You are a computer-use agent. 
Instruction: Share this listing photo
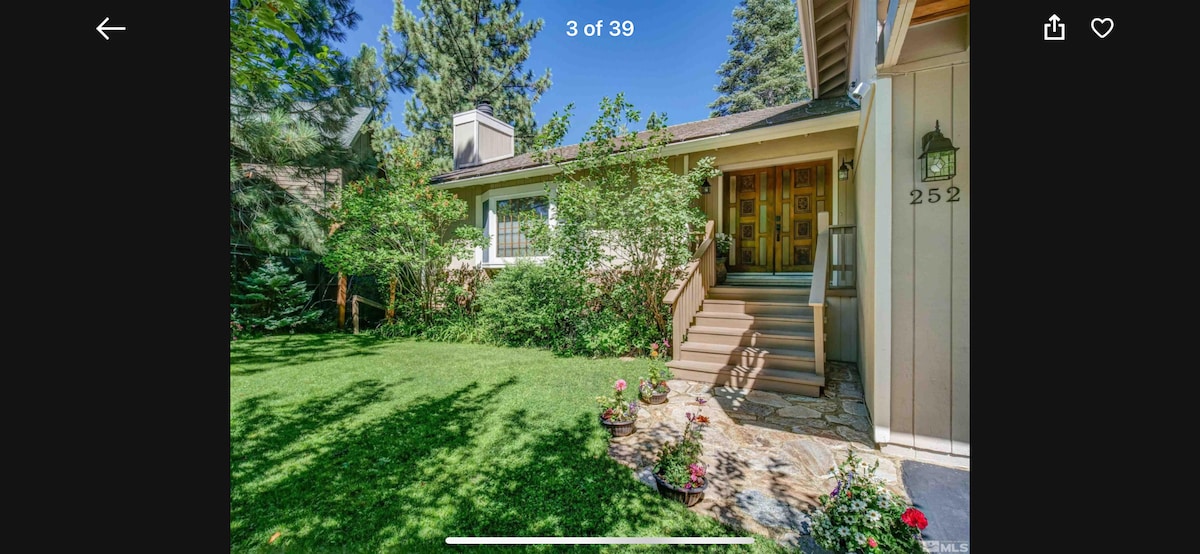click(1054, 28)
